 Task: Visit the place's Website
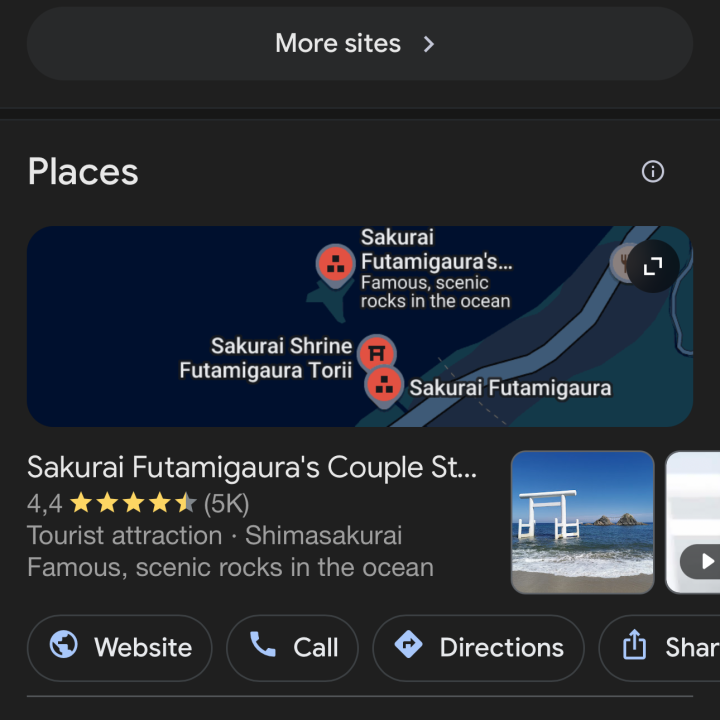(x=120, y=648)
